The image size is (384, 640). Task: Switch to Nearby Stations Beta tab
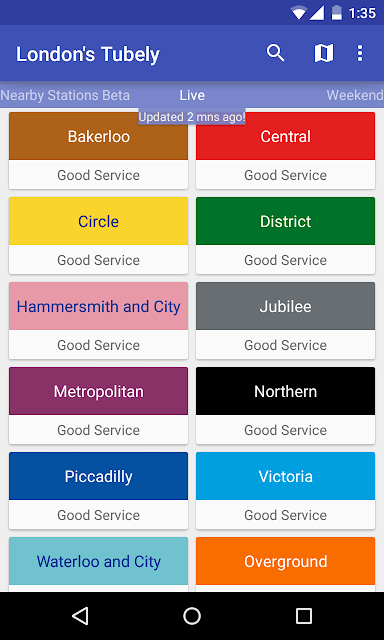click(x=65, y=95)
